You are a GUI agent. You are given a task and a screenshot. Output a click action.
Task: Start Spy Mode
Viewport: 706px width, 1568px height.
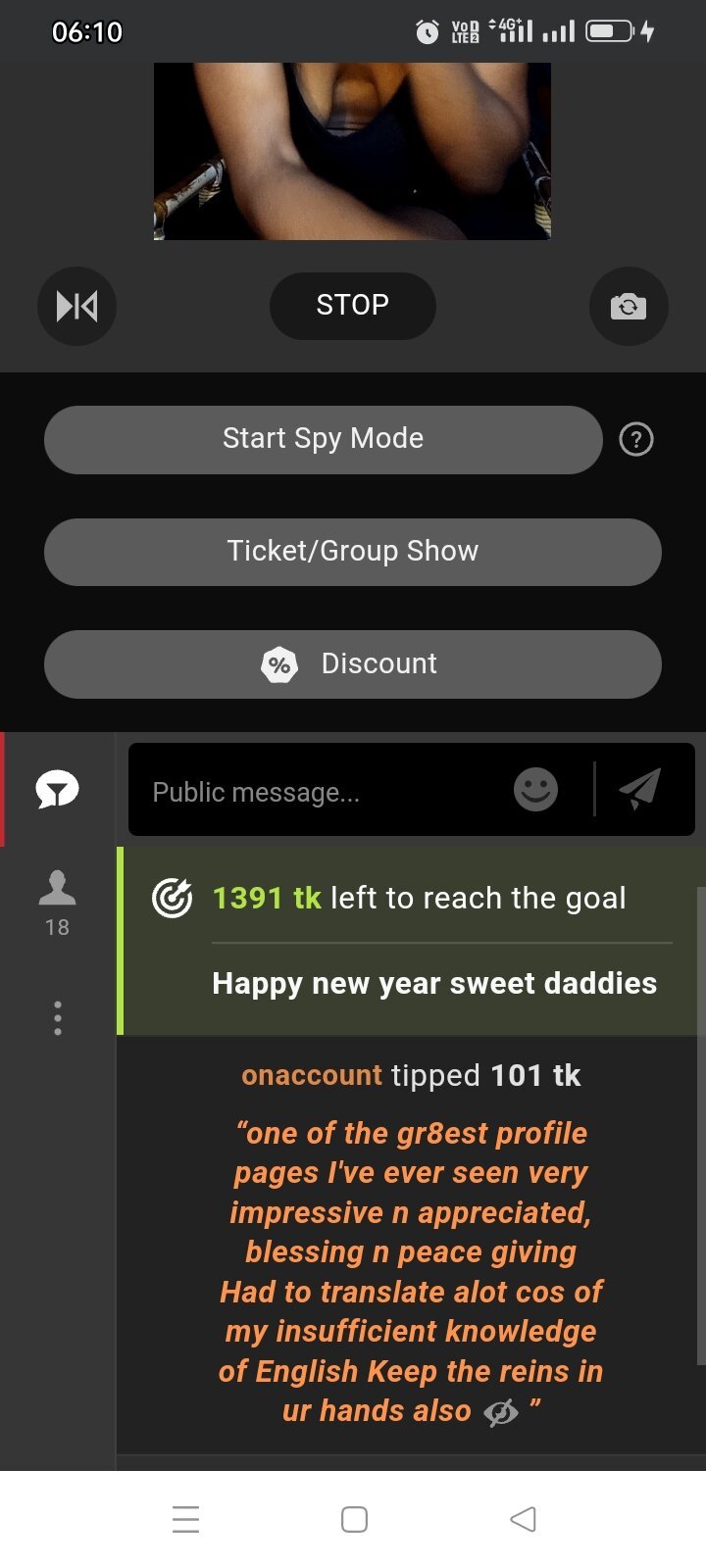pos(323,439)
